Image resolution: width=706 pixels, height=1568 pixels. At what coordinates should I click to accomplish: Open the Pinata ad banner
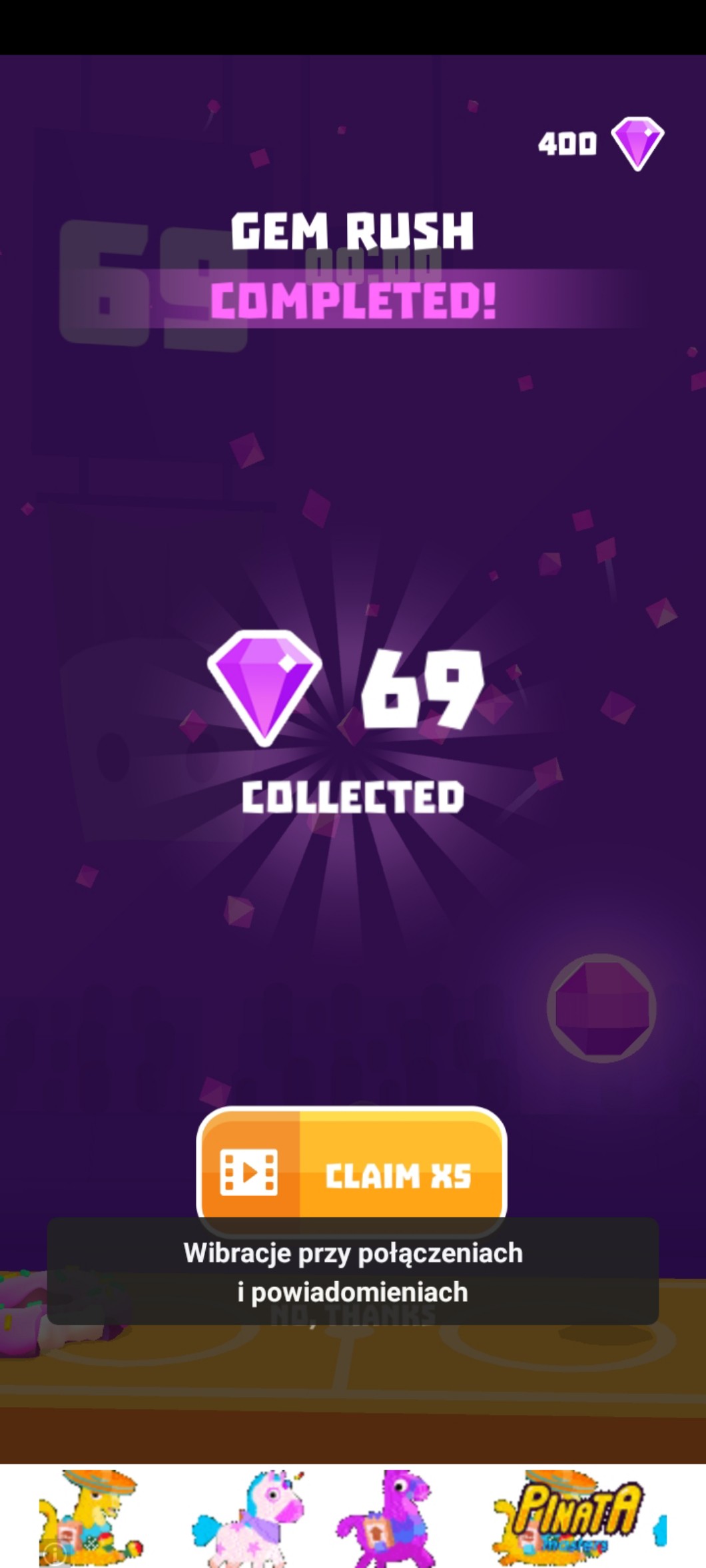point(353,1516)
